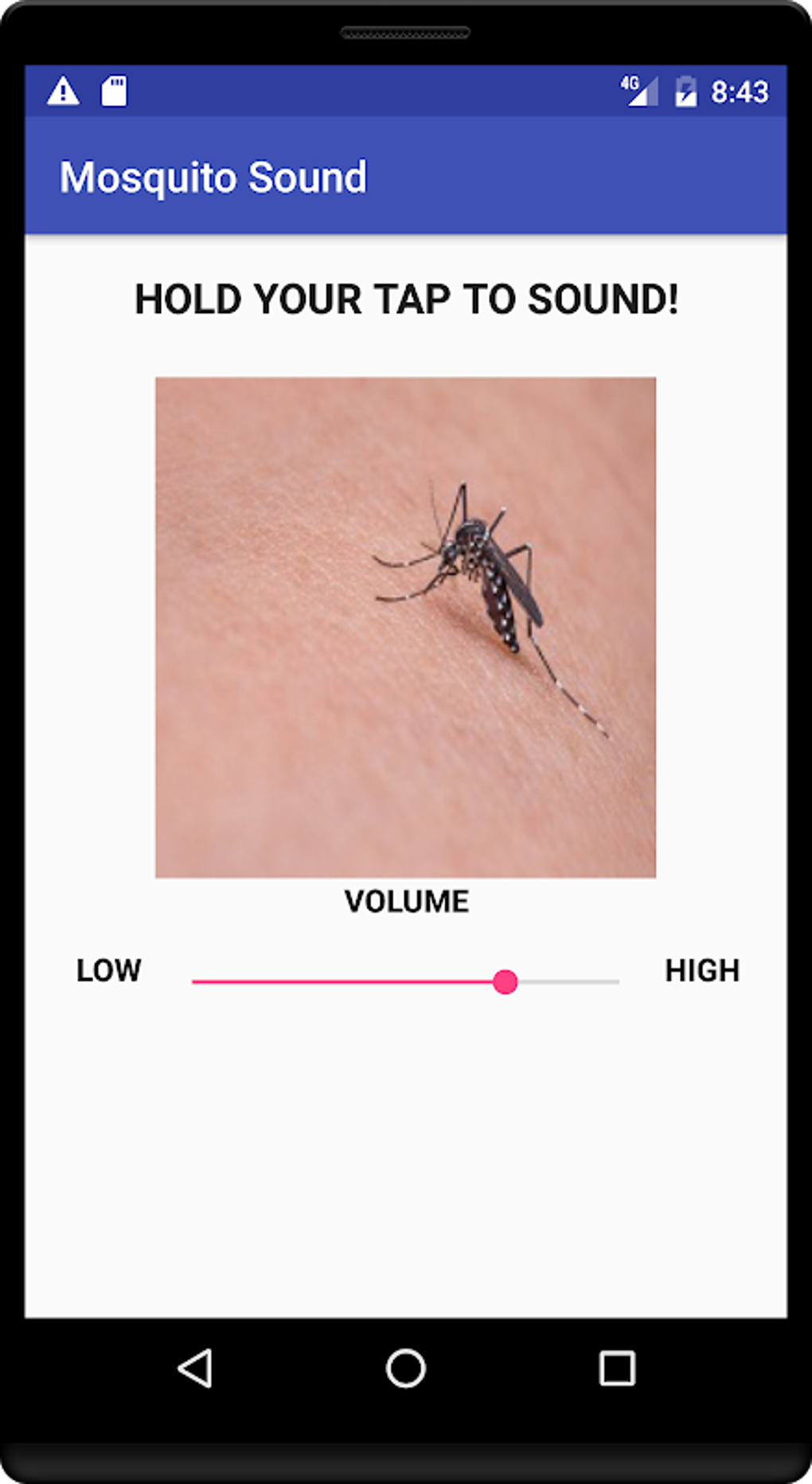
Task: Tap the volume slider near the HIGH end
Action: click(607, 981)
